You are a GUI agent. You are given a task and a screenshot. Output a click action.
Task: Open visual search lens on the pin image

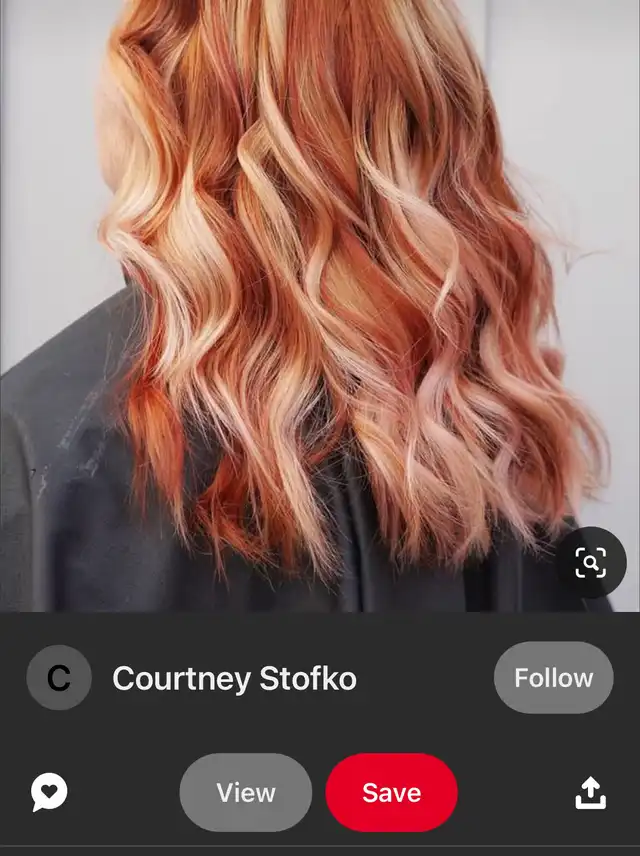click(591, 563)
